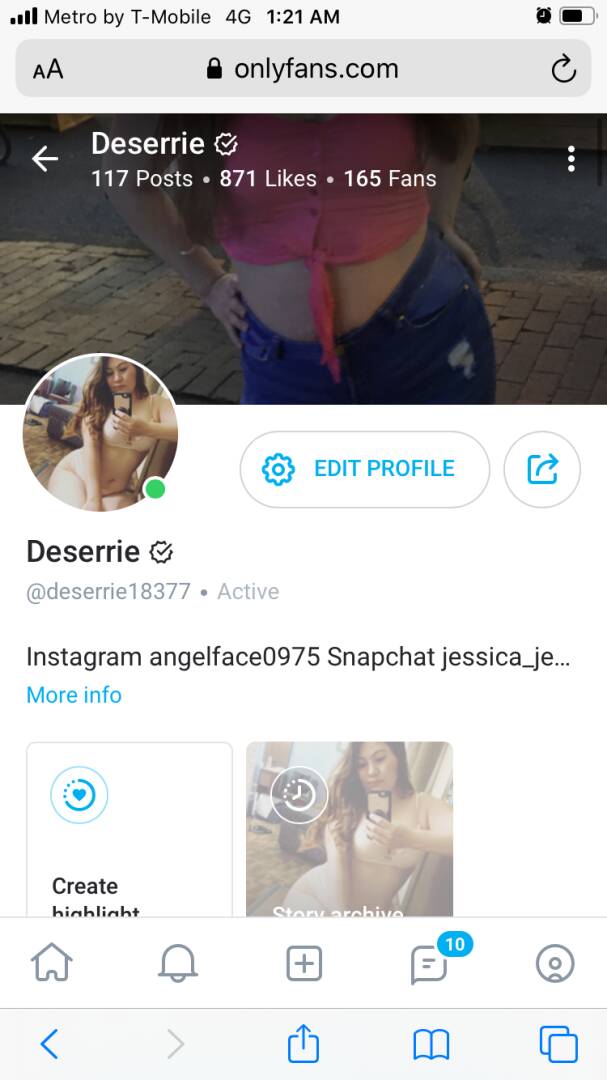
Task: Open Safari's text size AA menu
Action: tap(48, 69)
